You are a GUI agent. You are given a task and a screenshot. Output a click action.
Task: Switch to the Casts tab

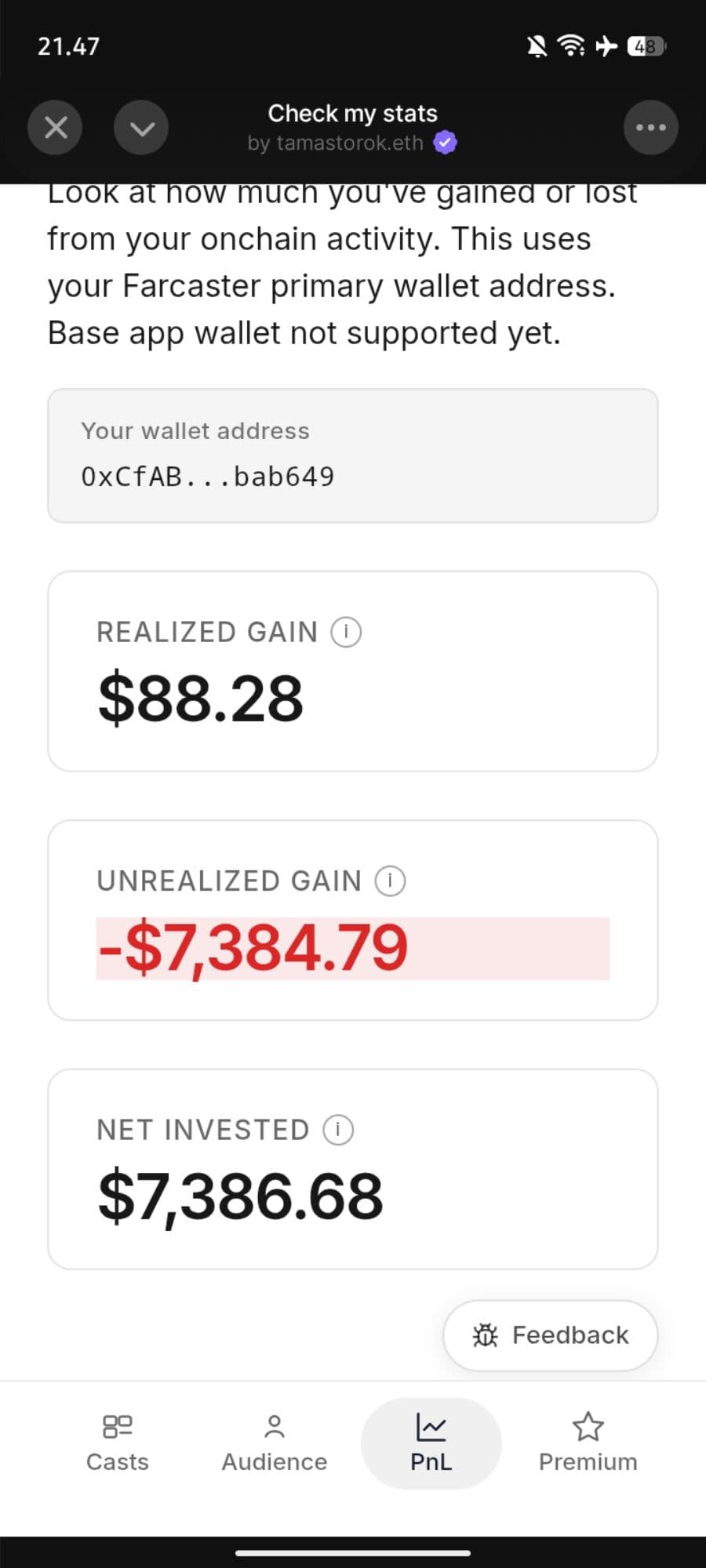point(118,1443)
